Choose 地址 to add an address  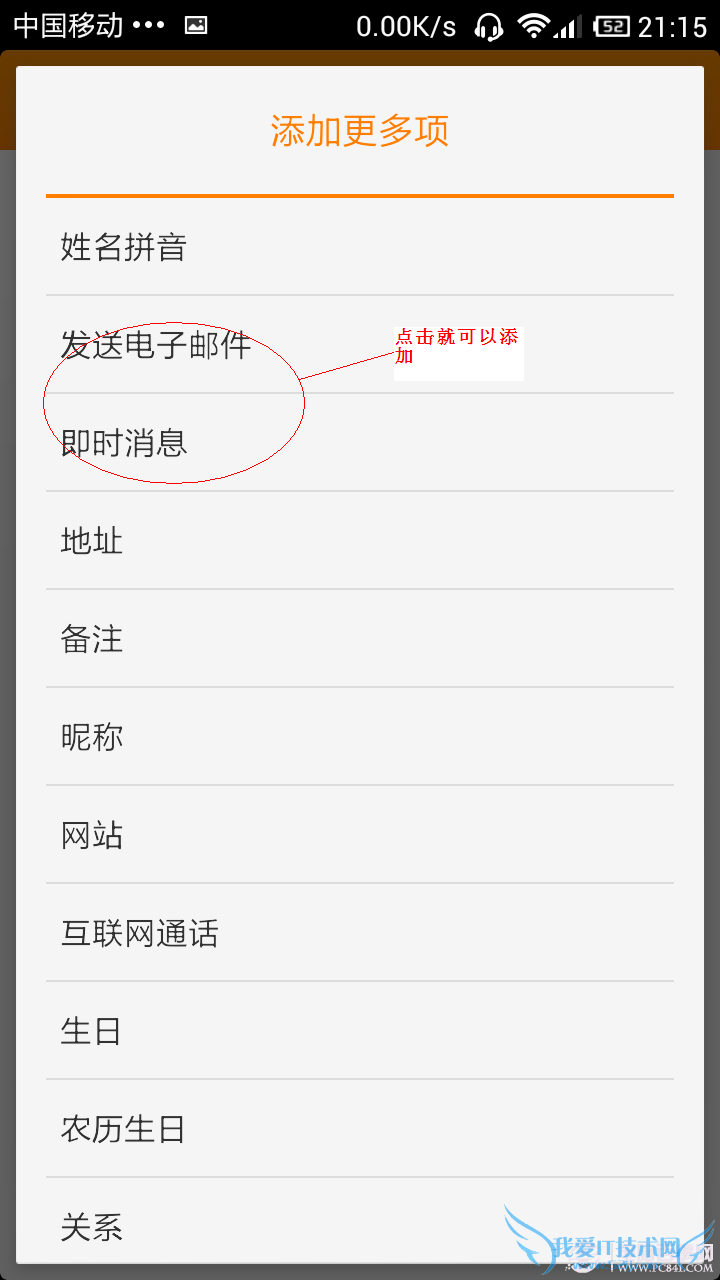pos(92,541)
